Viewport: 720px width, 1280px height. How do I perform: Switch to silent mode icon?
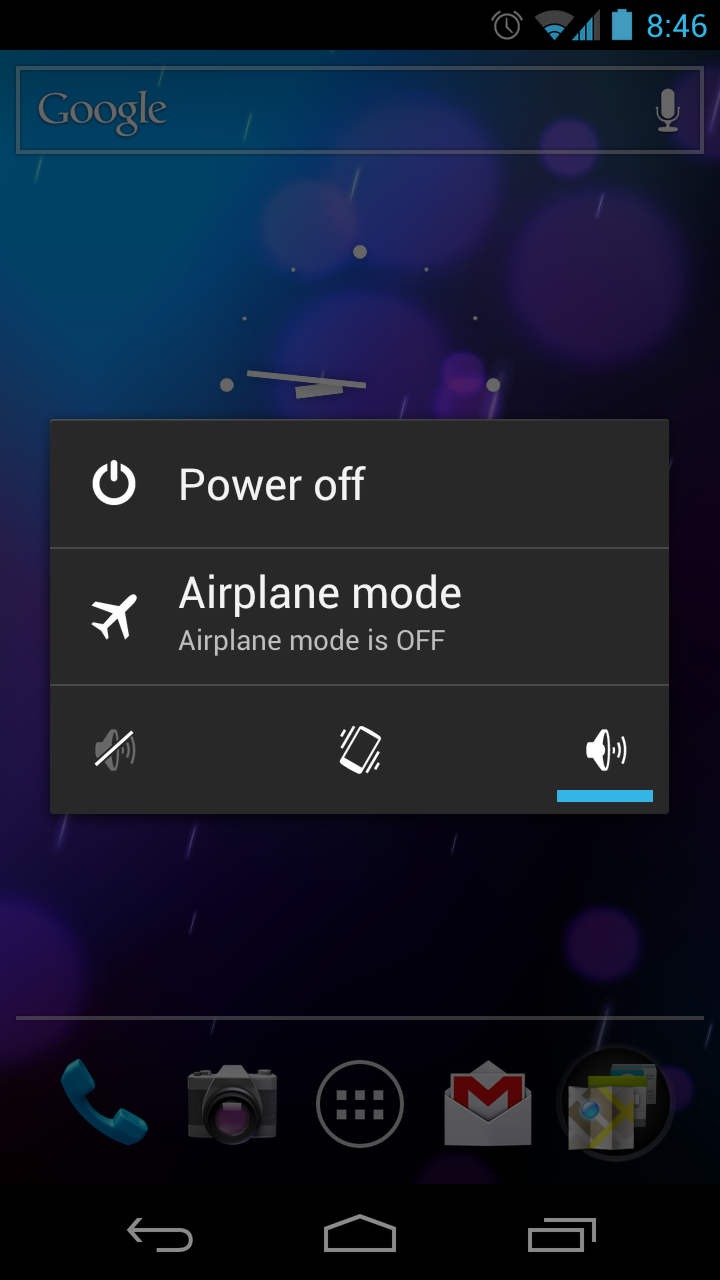pos(115,749)
